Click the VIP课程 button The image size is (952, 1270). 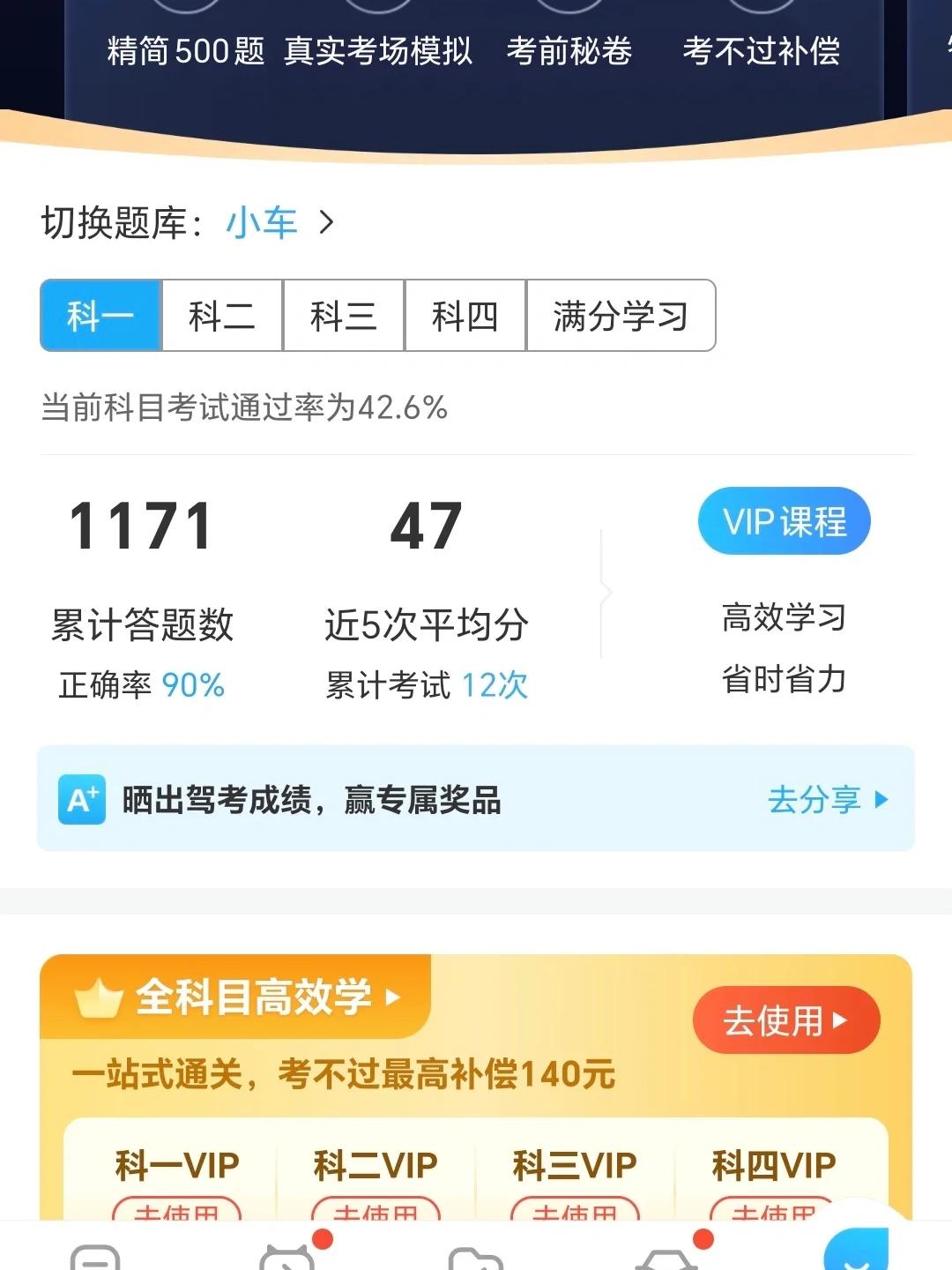click(x=784, y=521)
